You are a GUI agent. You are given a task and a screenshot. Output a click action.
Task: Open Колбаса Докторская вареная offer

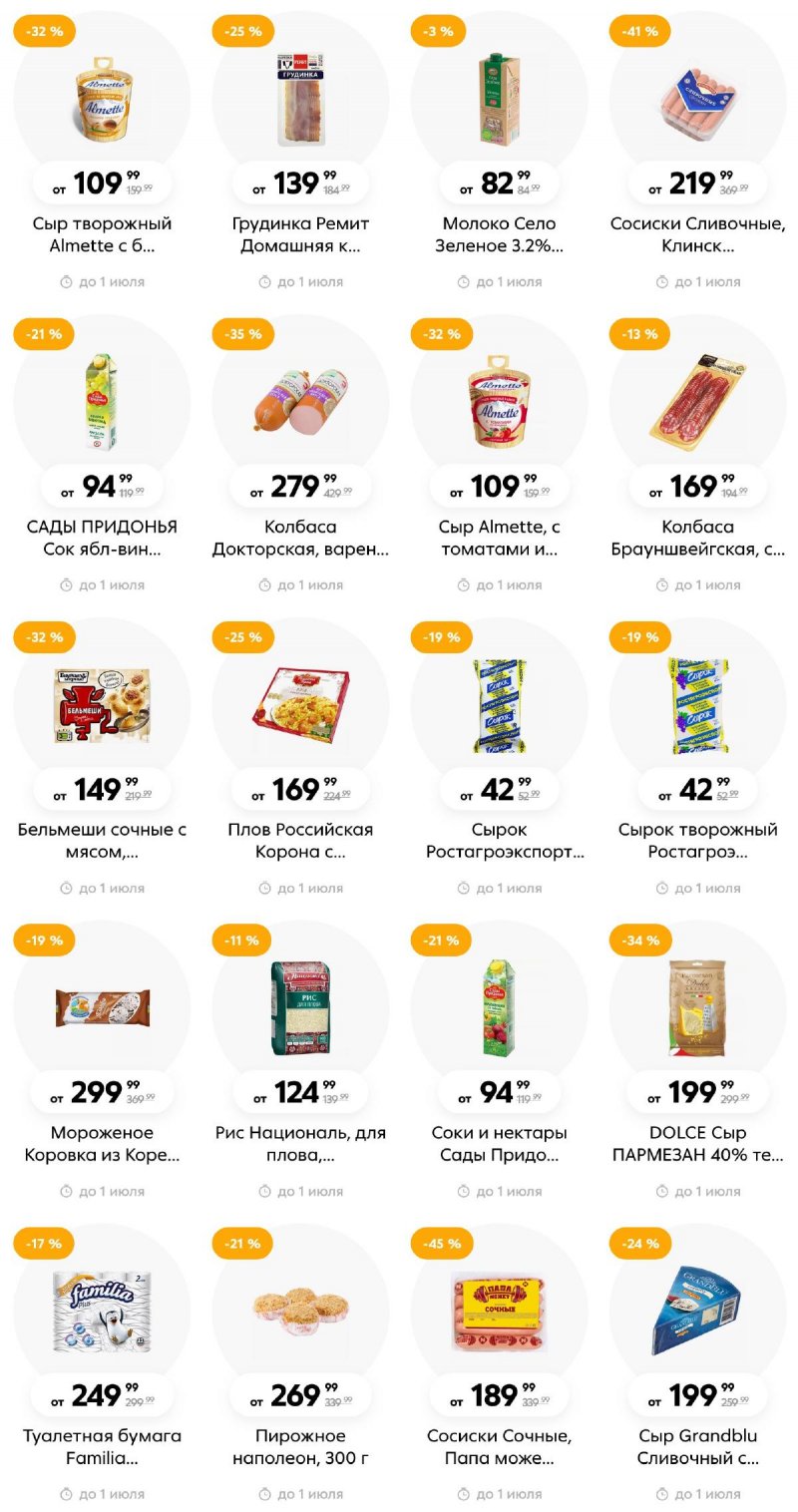(x=300, y=403)
